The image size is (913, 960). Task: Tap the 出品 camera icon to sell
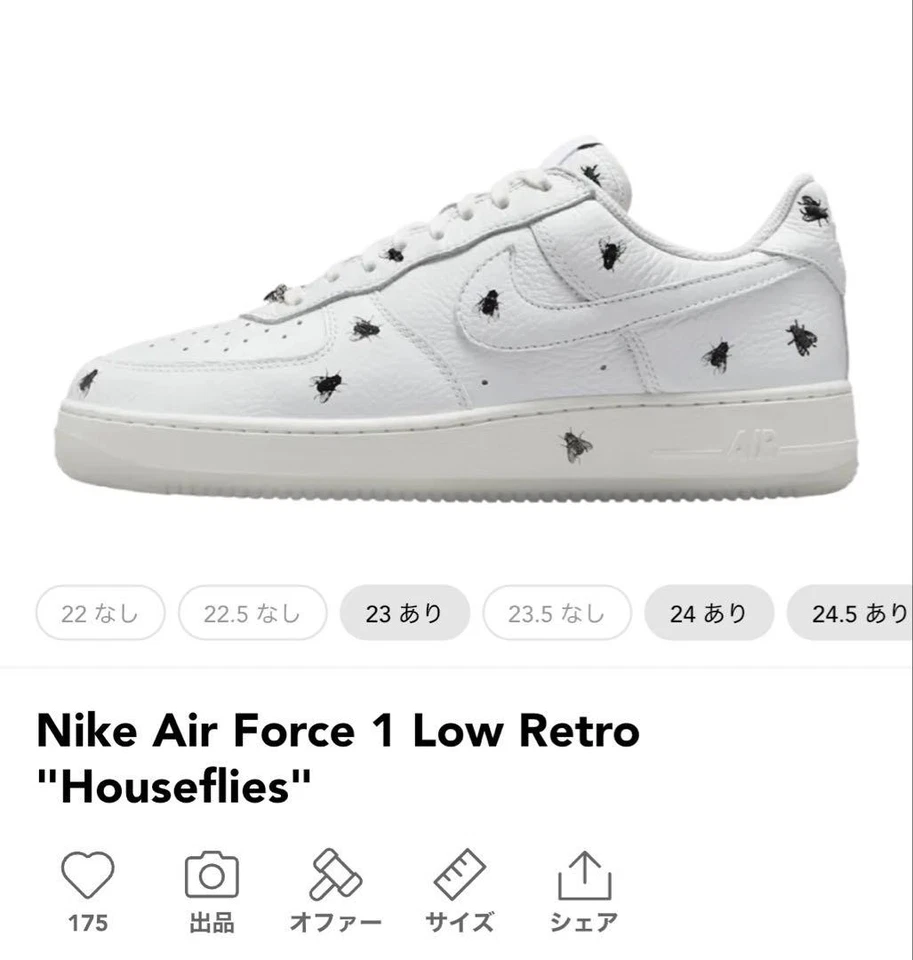pyautogui.click(x=212, y=875)
